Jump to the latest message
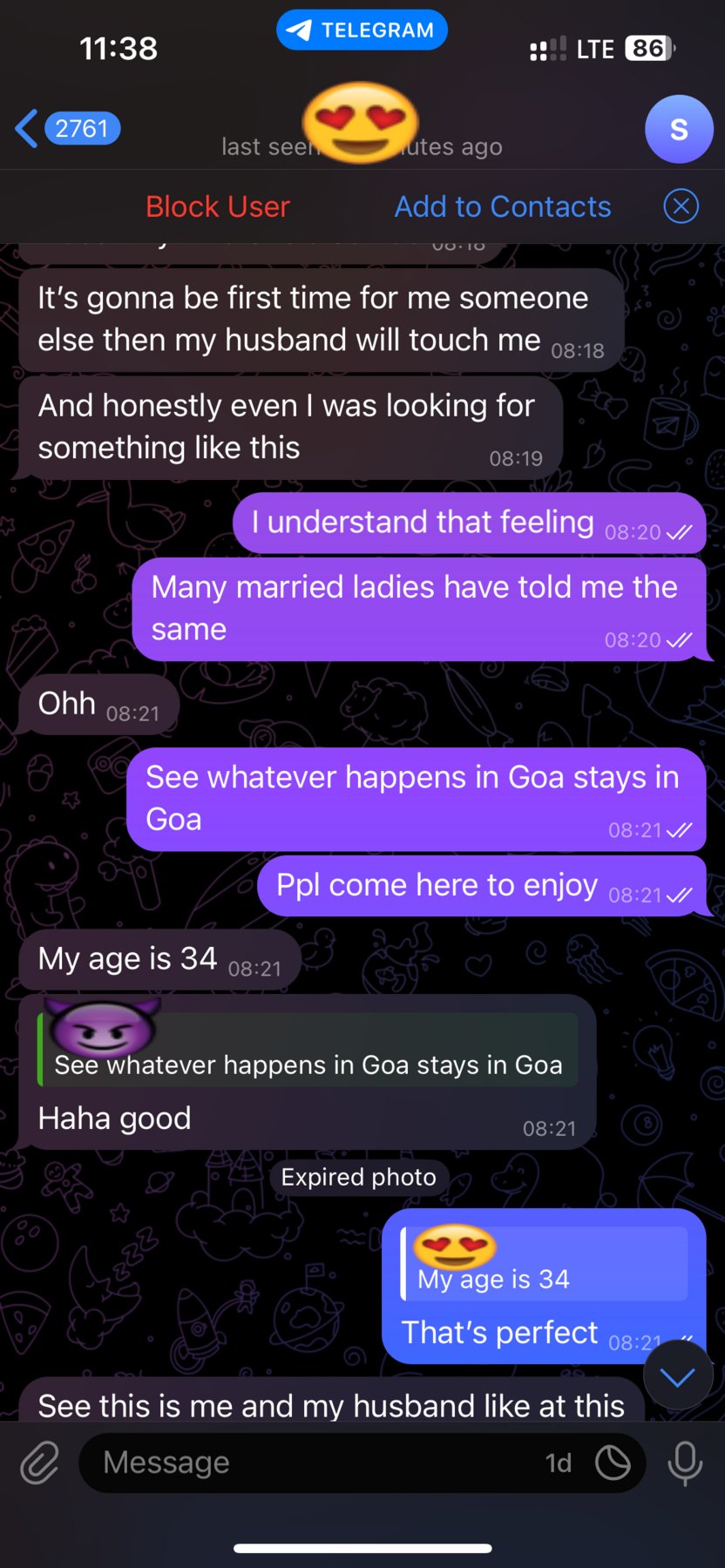This screenshot has width=725, height=1568. point(678,1375)
